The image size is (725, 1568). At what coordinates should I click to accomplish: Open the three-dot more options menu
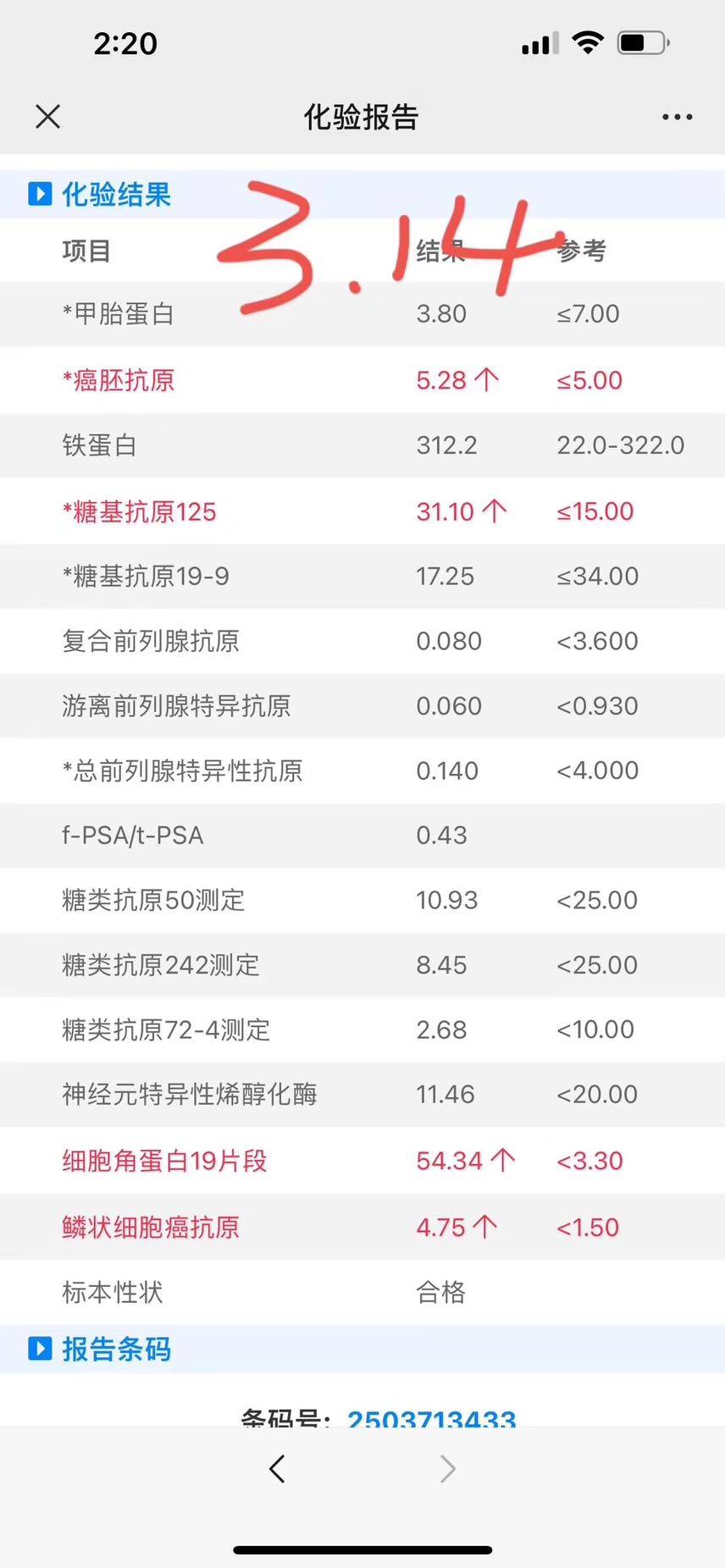click(677, 117)
